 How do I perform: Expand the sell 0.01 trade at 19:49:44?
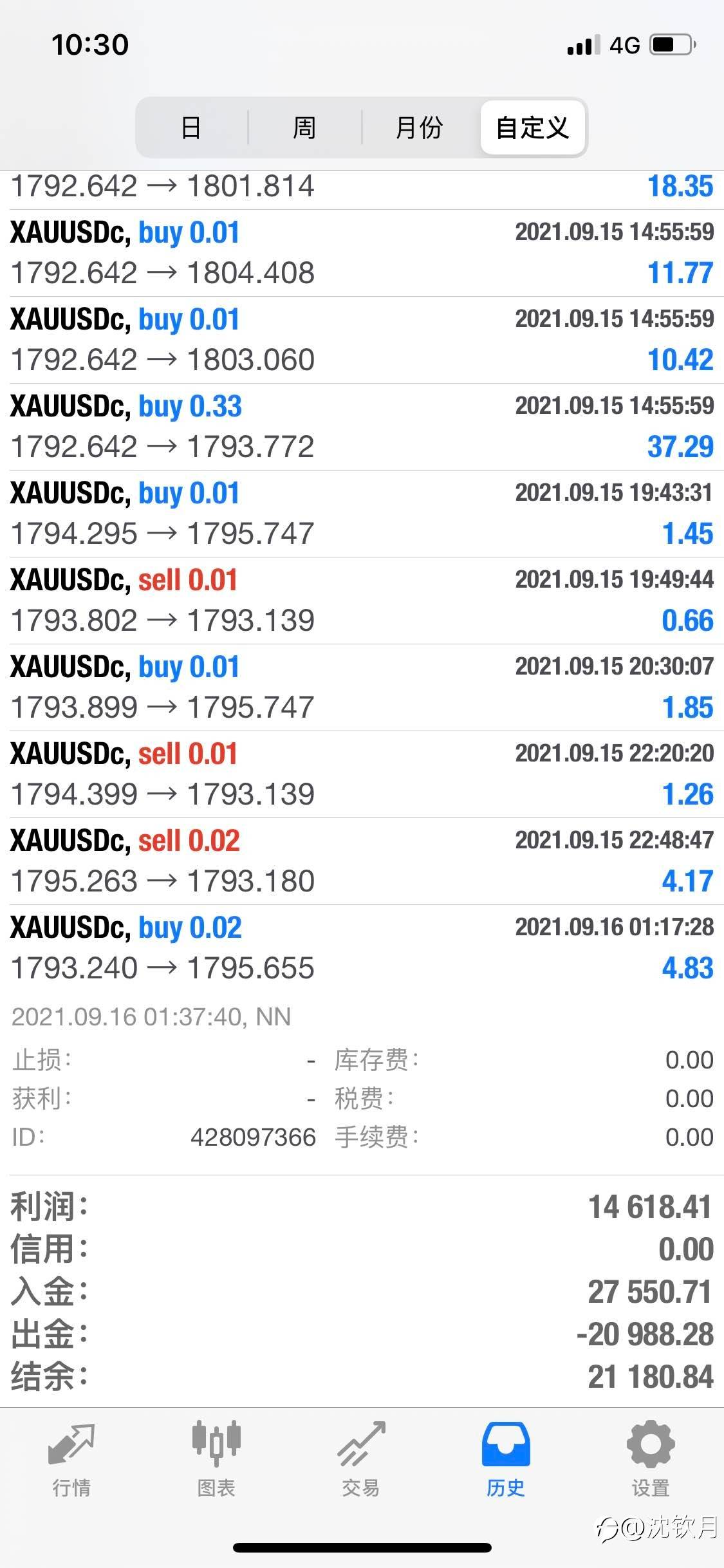click(x=362, y=601)
